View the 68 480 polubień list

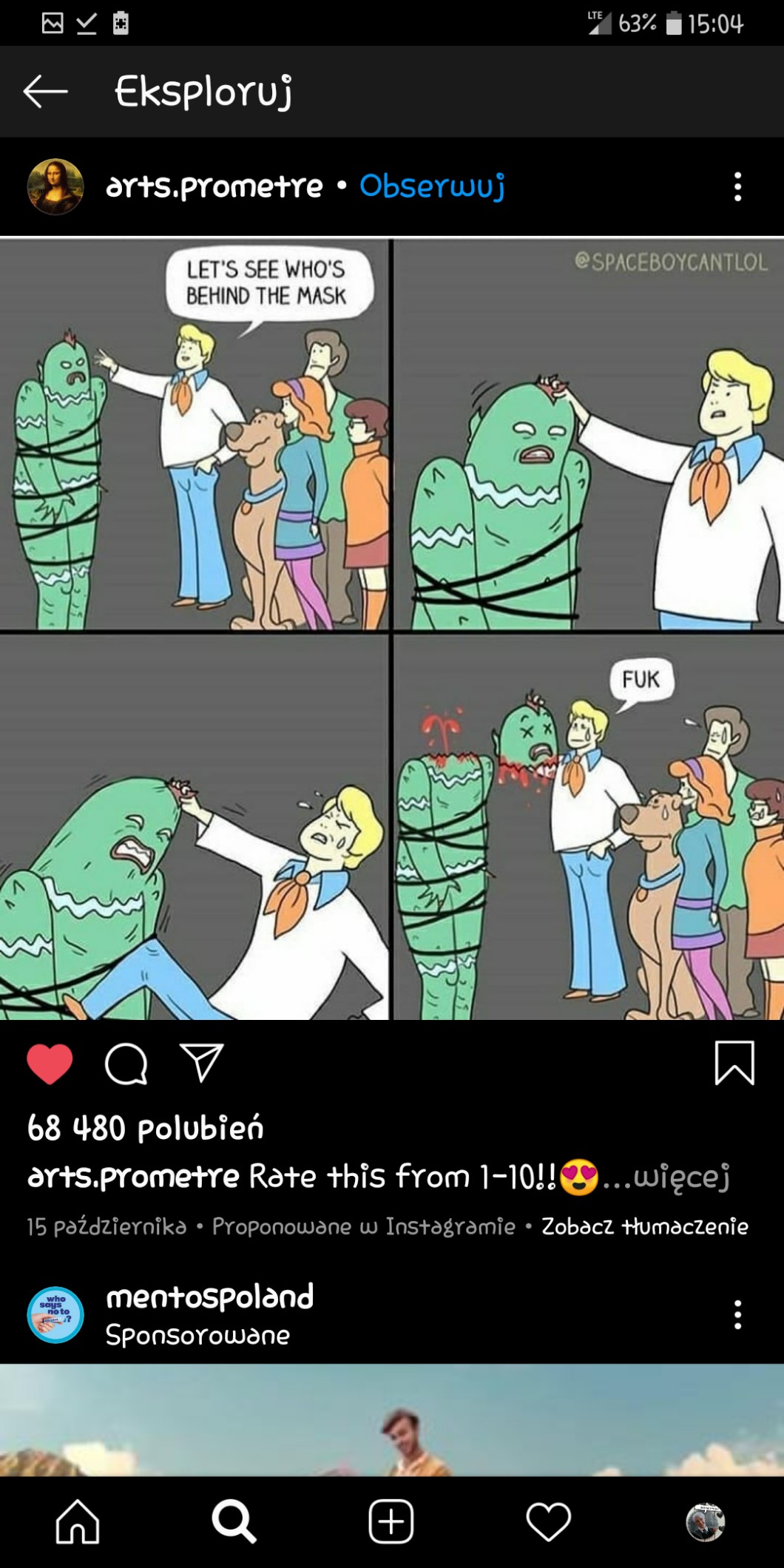pos(145,1129)
